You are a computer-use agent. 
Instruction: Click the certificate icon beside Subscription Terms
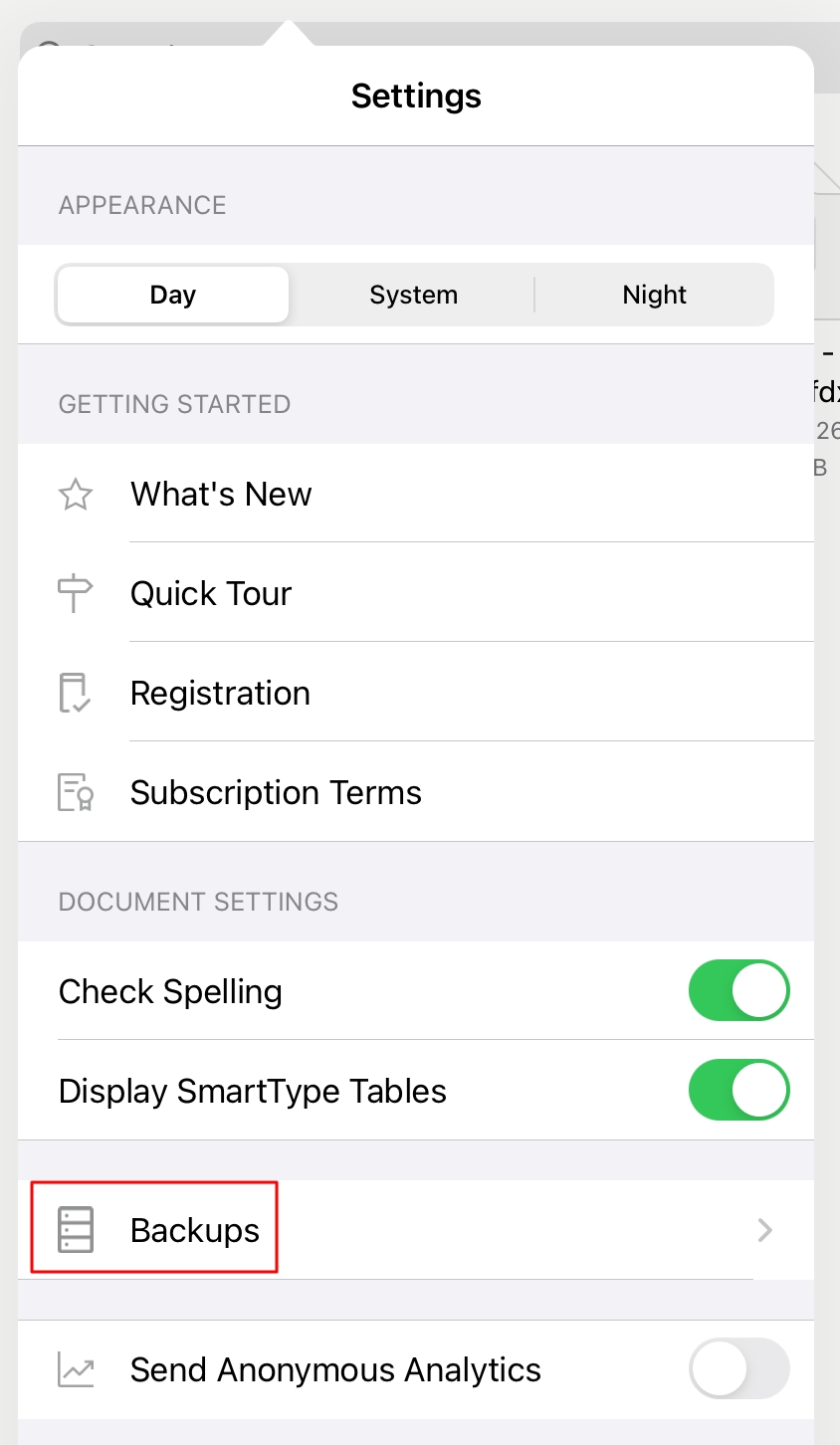[75, 792]
